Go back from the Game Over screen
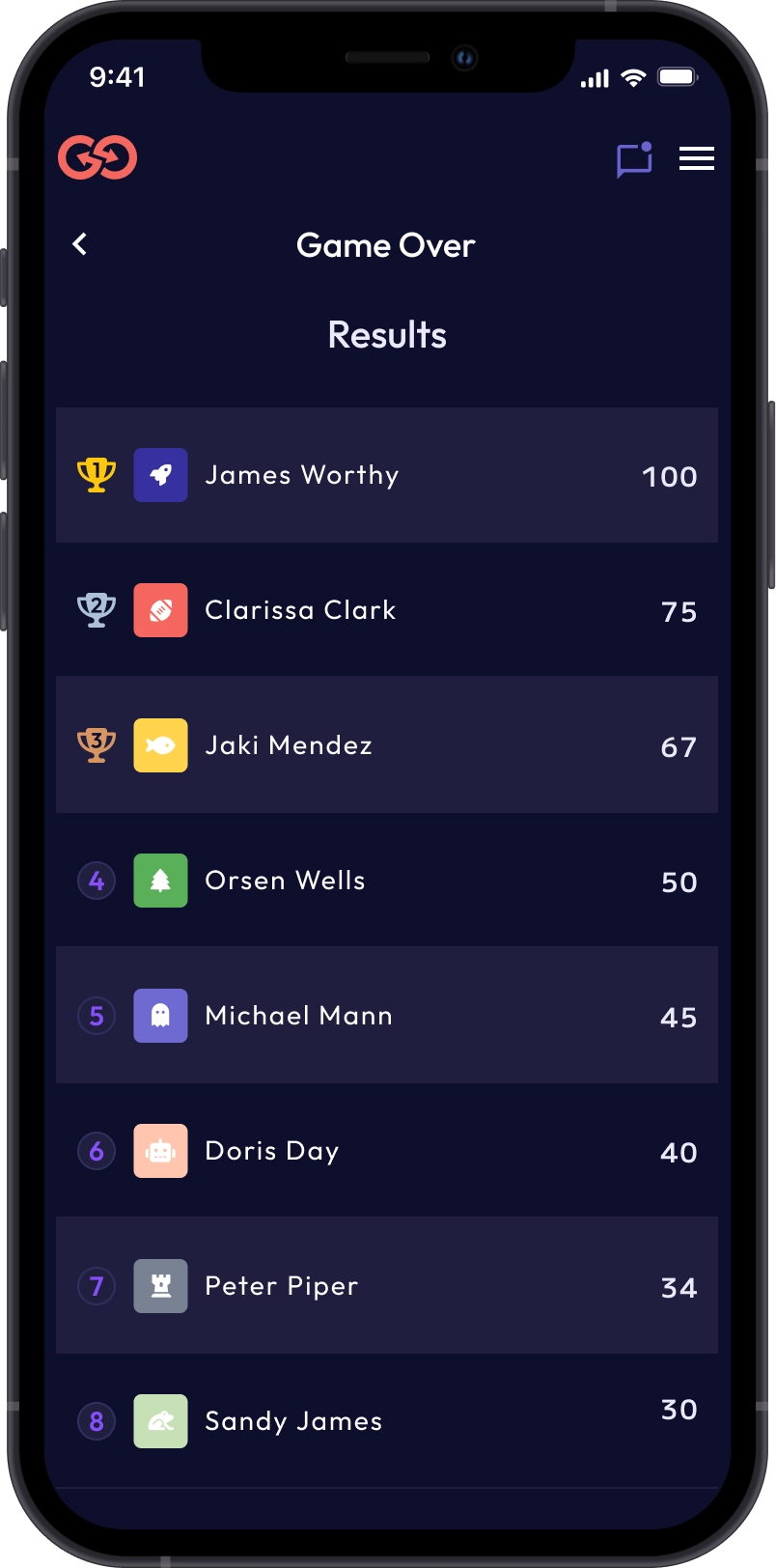 pos(80,244)
